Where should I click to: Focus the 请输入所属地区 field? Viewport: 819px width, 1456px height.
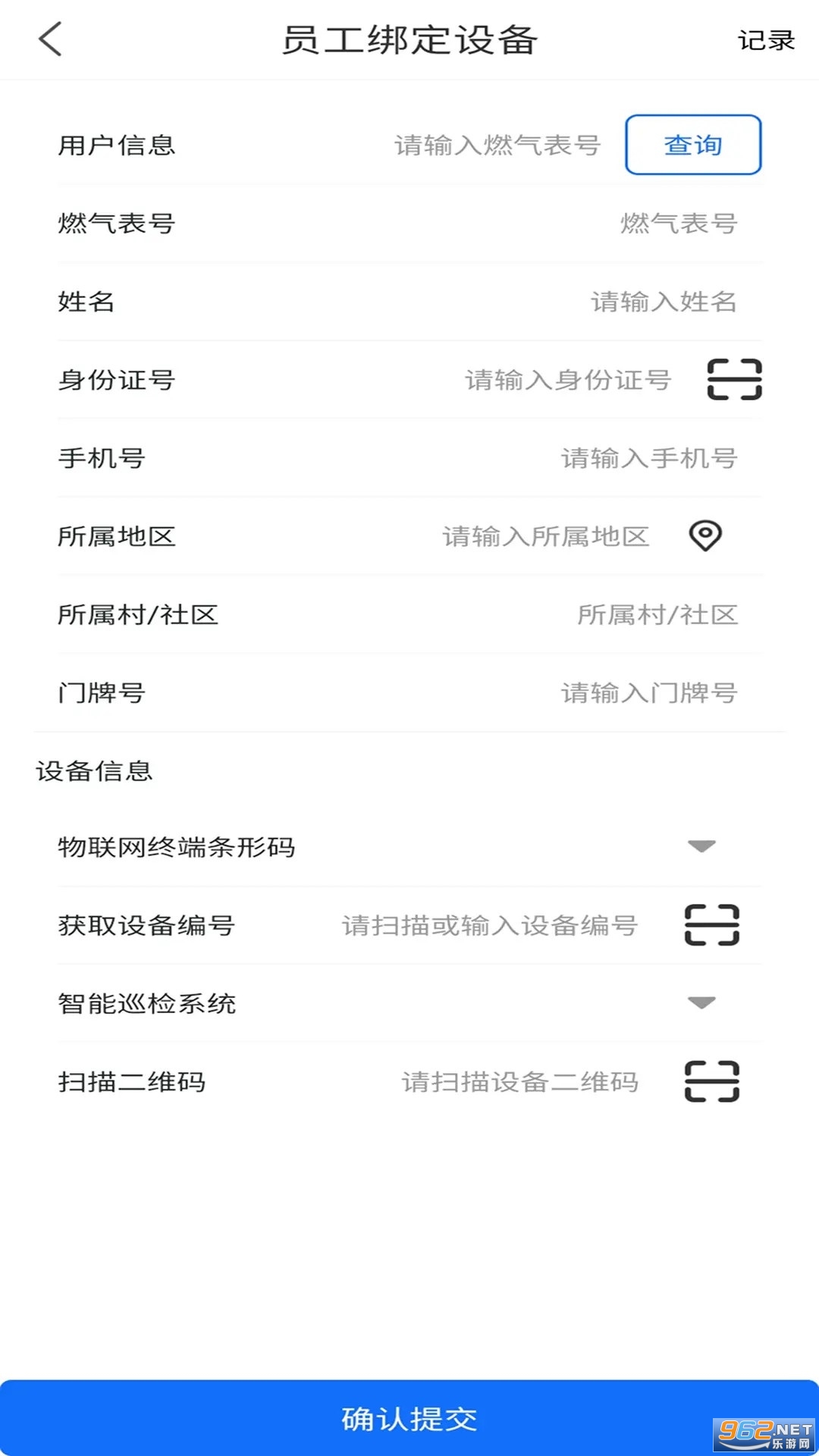click(545, 537)
